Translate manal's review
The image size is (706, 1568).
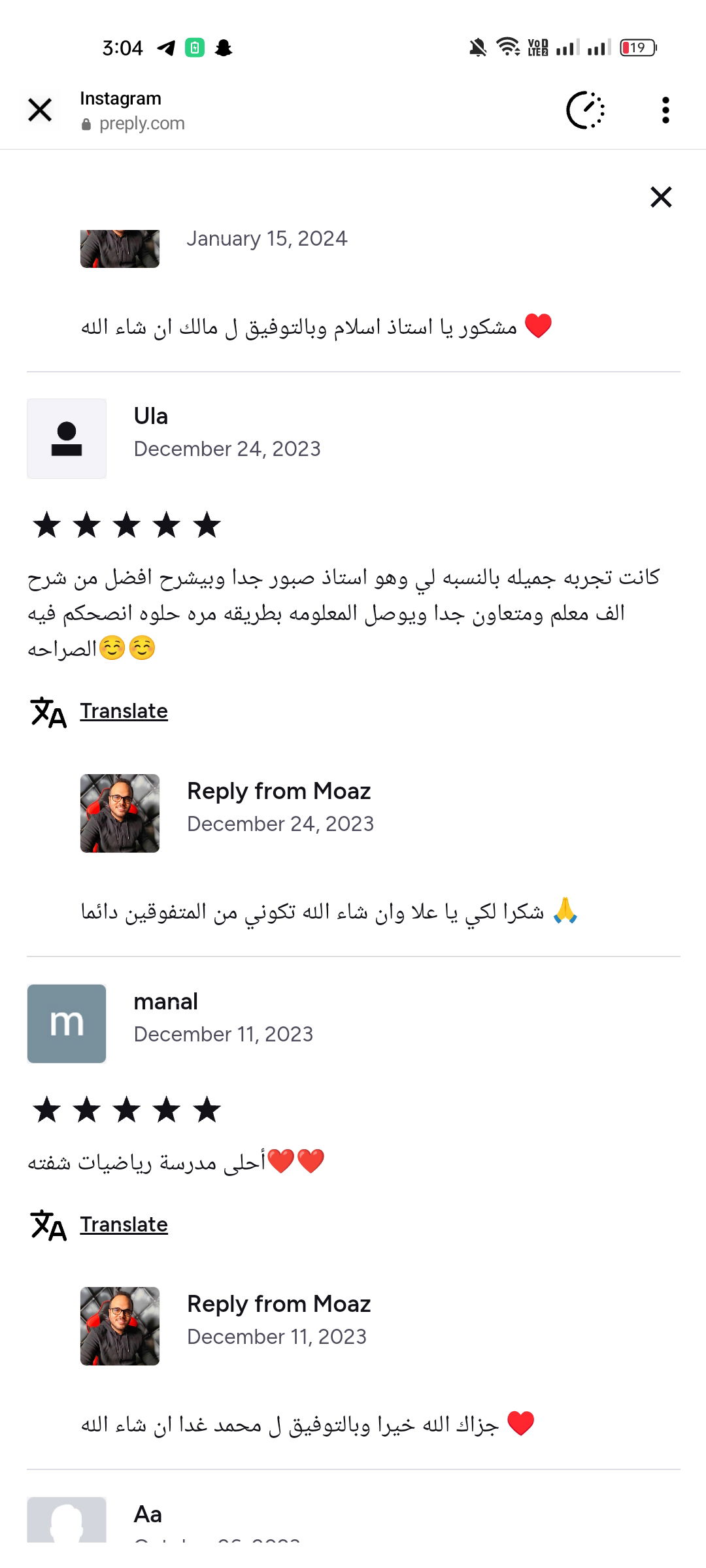point(124,1224)
